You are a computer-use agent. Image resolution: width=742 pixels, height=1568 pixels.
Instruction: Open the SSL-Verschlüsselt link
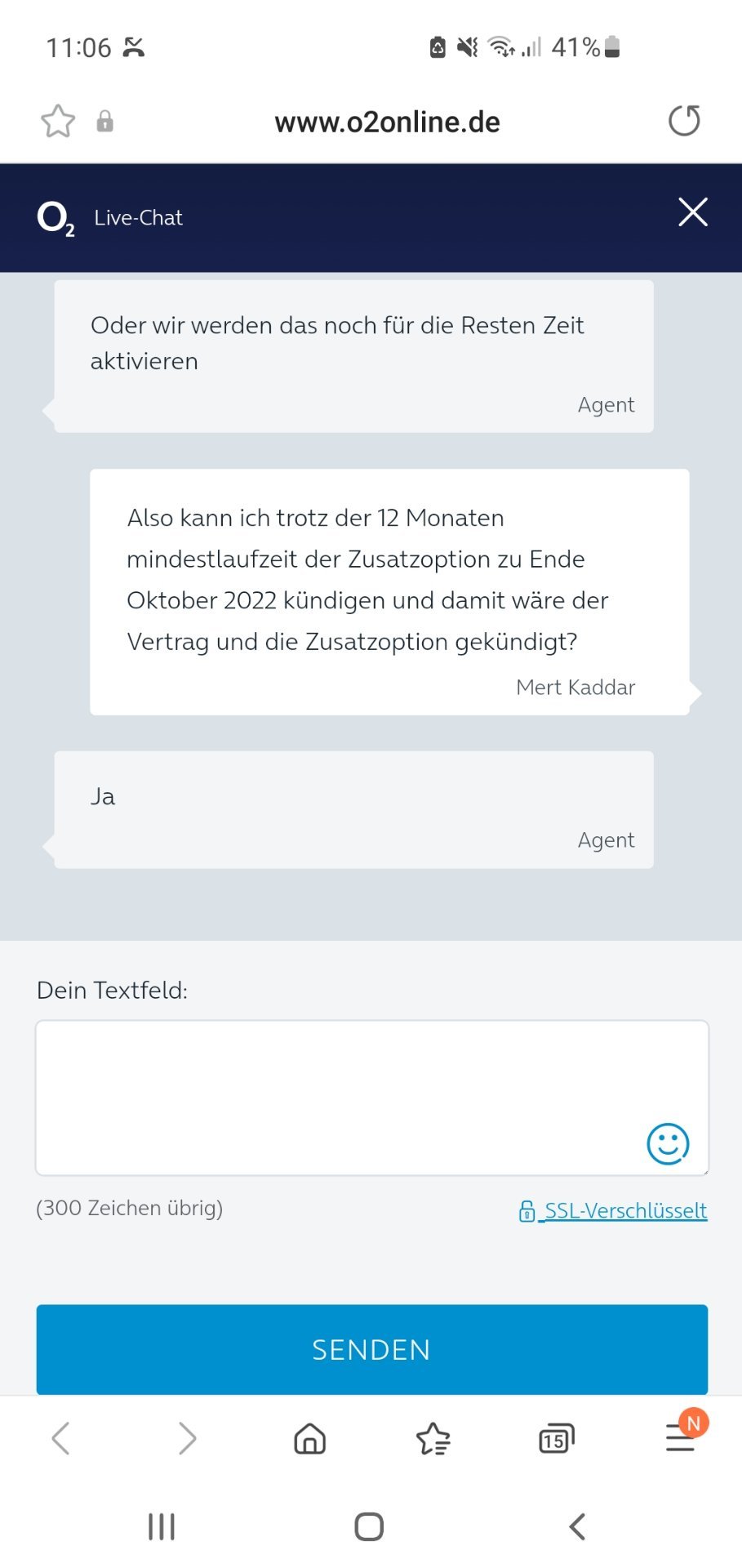pyautogui.click(x=613, y=1210)
